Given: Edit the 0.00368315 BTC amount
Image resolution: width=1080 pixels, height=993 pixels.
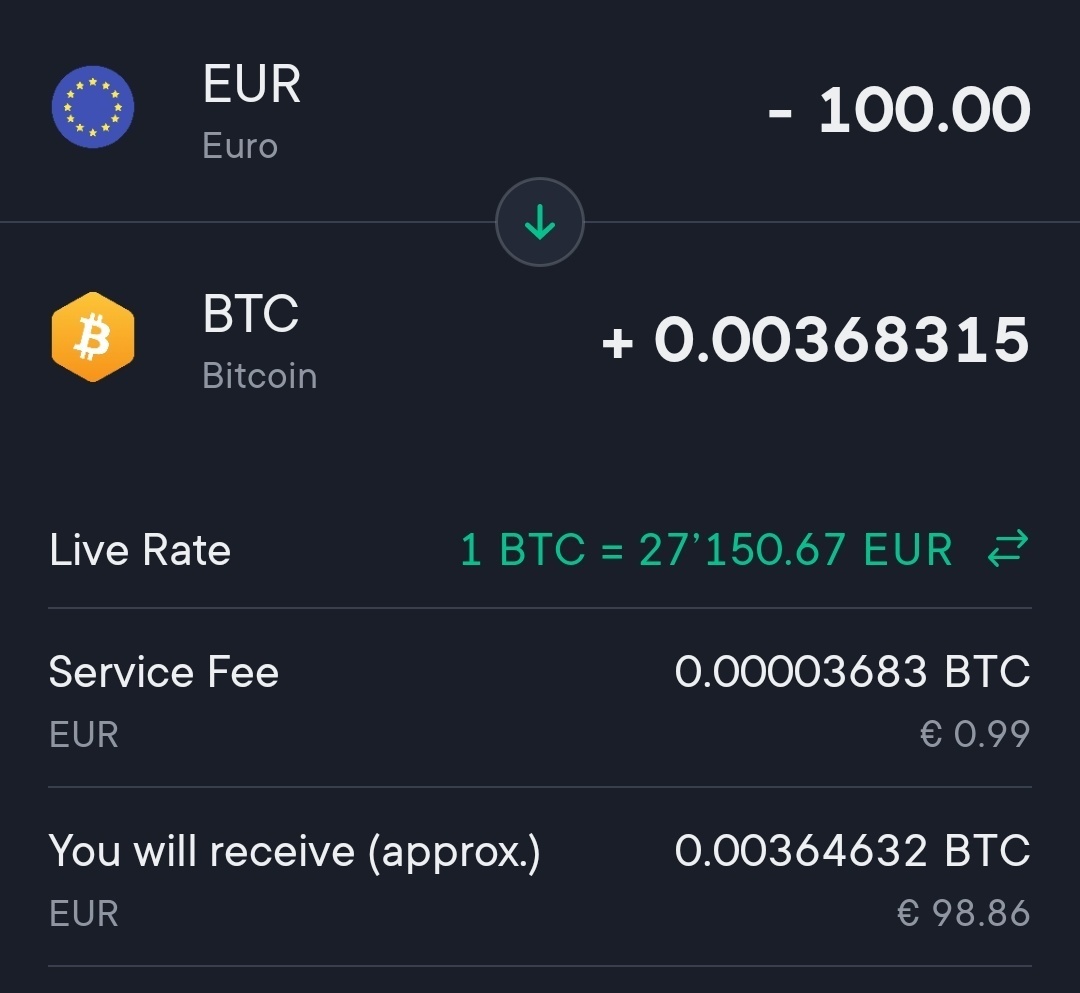Looking at the screenshot, I should (x=840, y=339).
